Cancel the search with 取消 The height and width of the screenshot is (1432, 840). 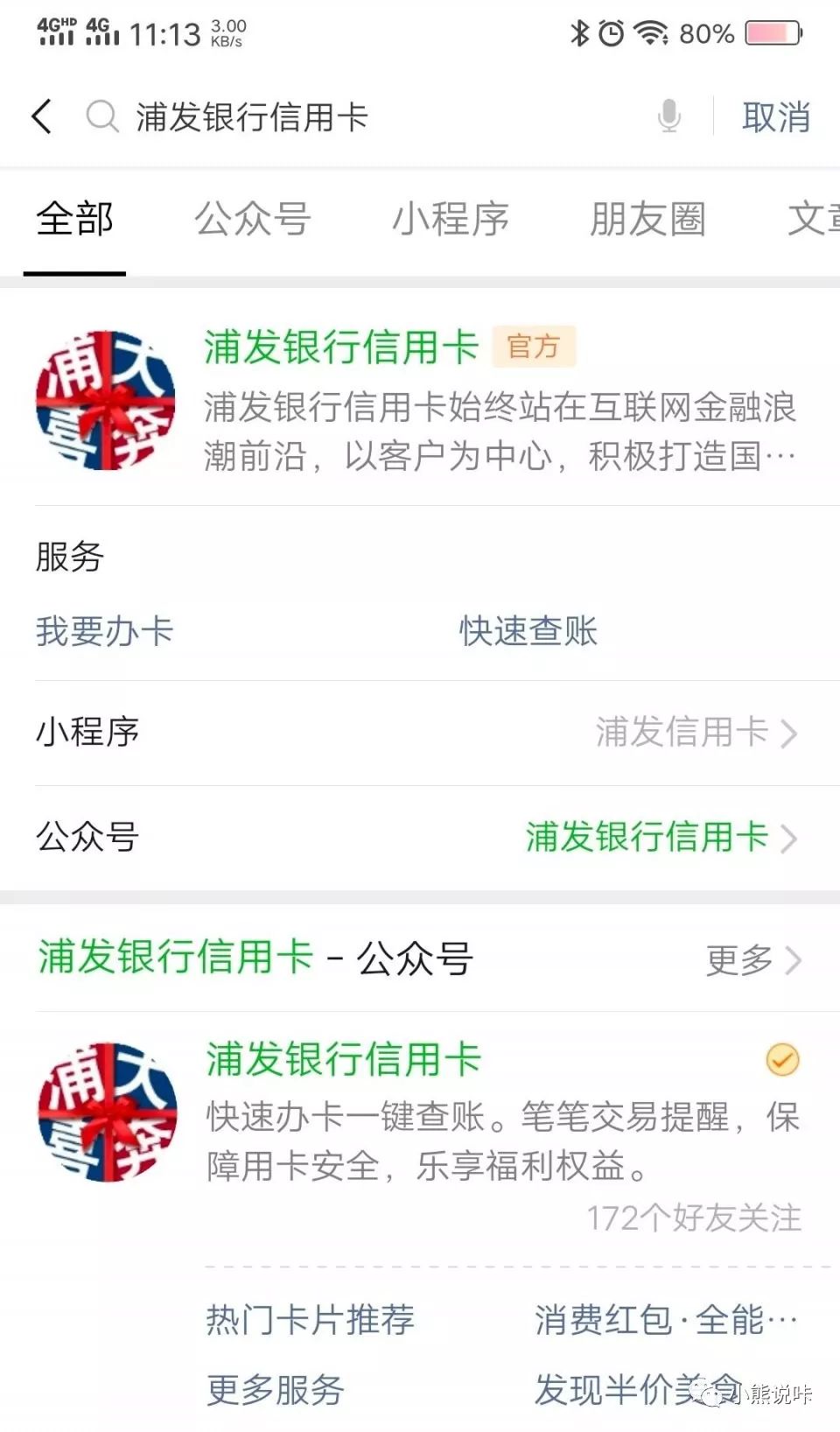(x=776, y=116)
